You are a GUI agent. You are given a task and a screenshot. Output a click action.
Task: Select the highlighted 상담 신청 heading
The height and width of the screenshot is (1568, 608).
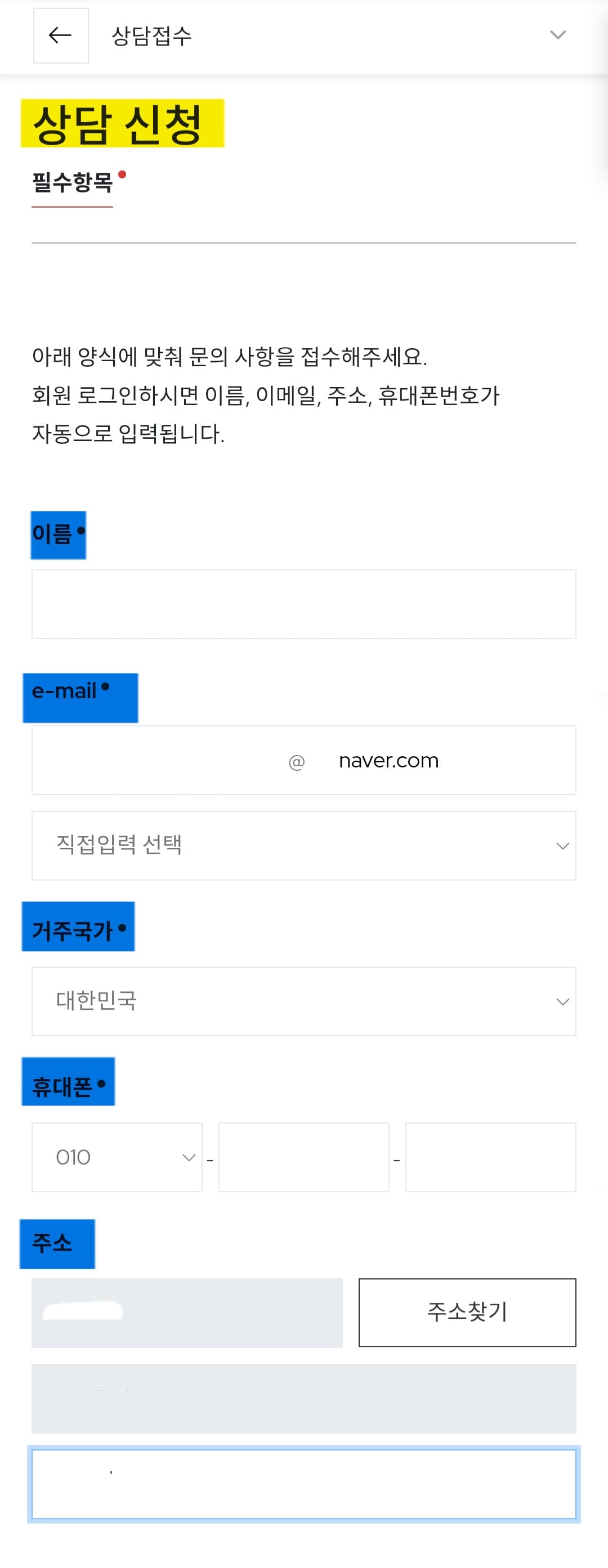tap(124, 122)
